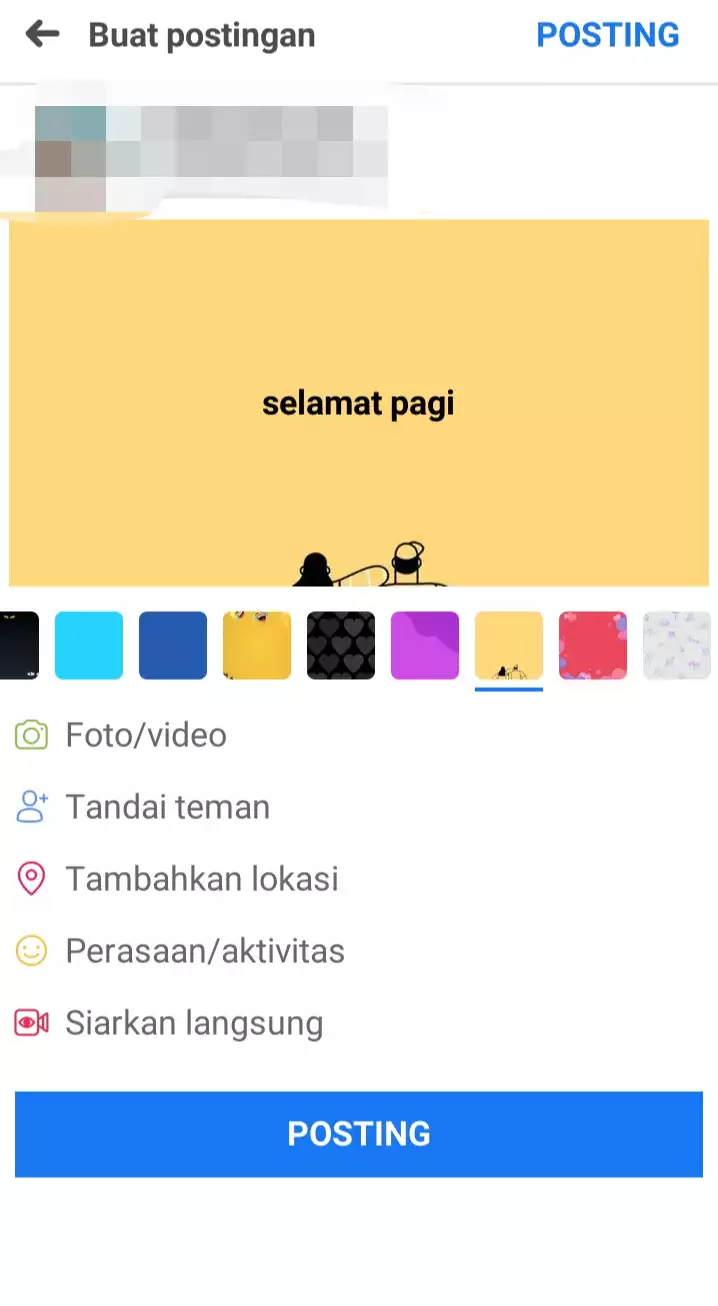Tap POSTING in the top bar

click(607, 35)
